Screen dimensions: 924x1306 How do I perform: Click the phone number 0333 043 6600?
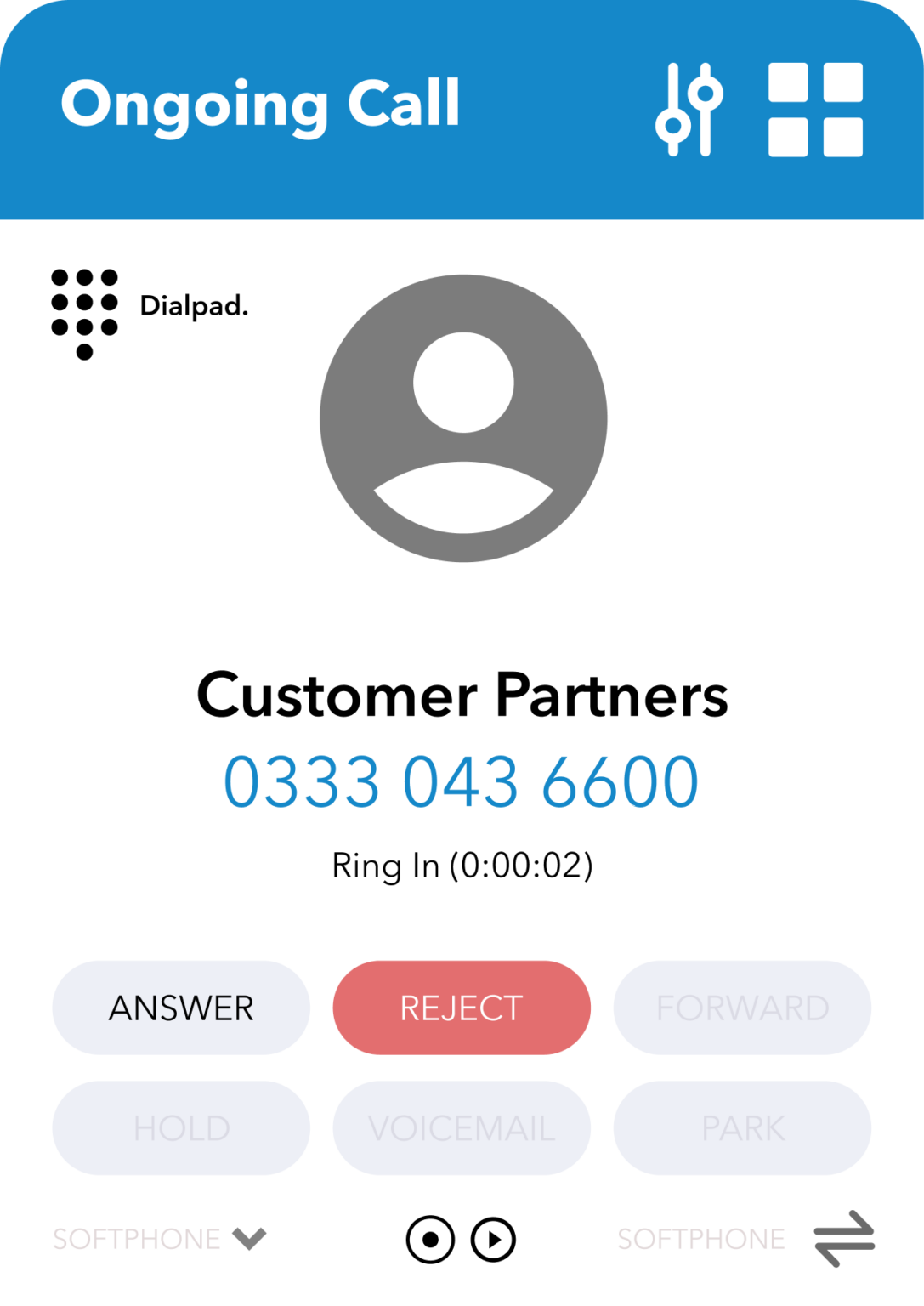462,782
